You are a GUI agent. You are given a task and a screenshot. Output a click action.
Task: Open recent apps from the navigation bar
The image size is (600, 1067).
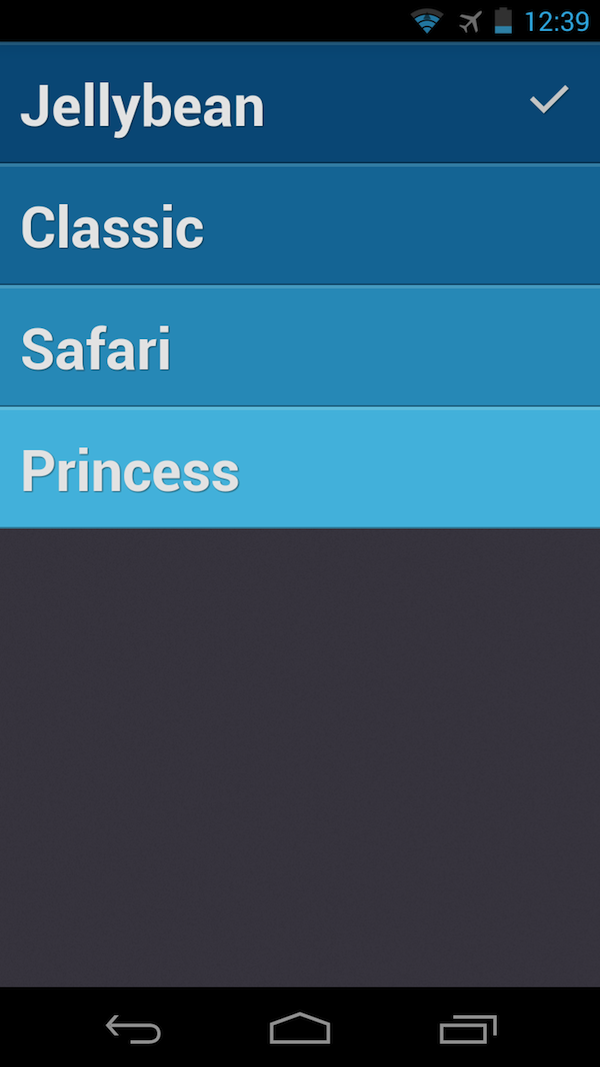467,1029
